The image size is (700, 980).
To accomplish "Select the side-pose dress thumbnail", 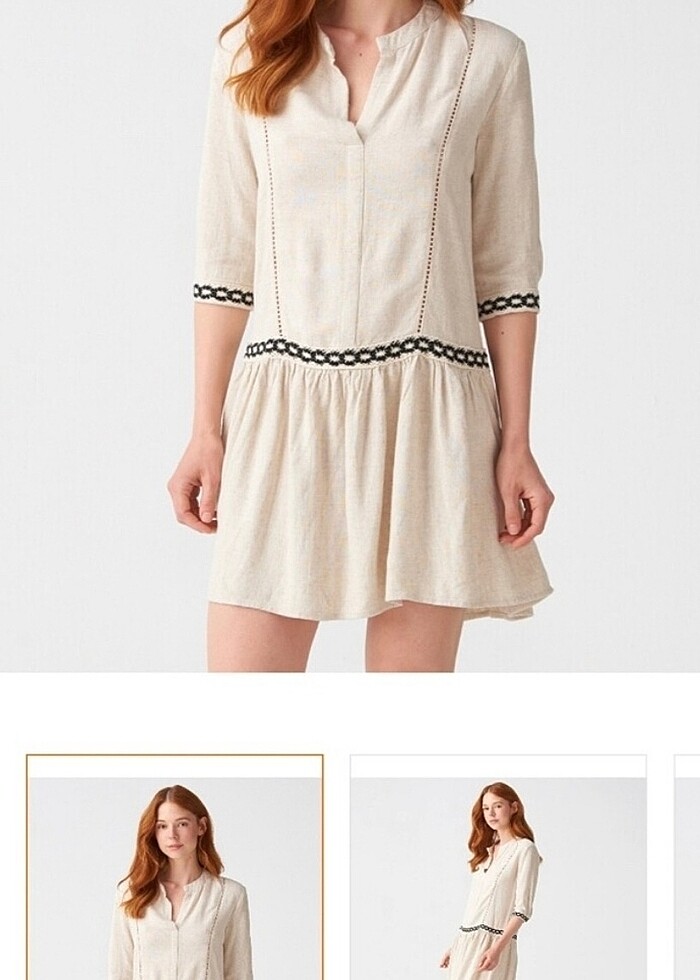I will point(498,868).
